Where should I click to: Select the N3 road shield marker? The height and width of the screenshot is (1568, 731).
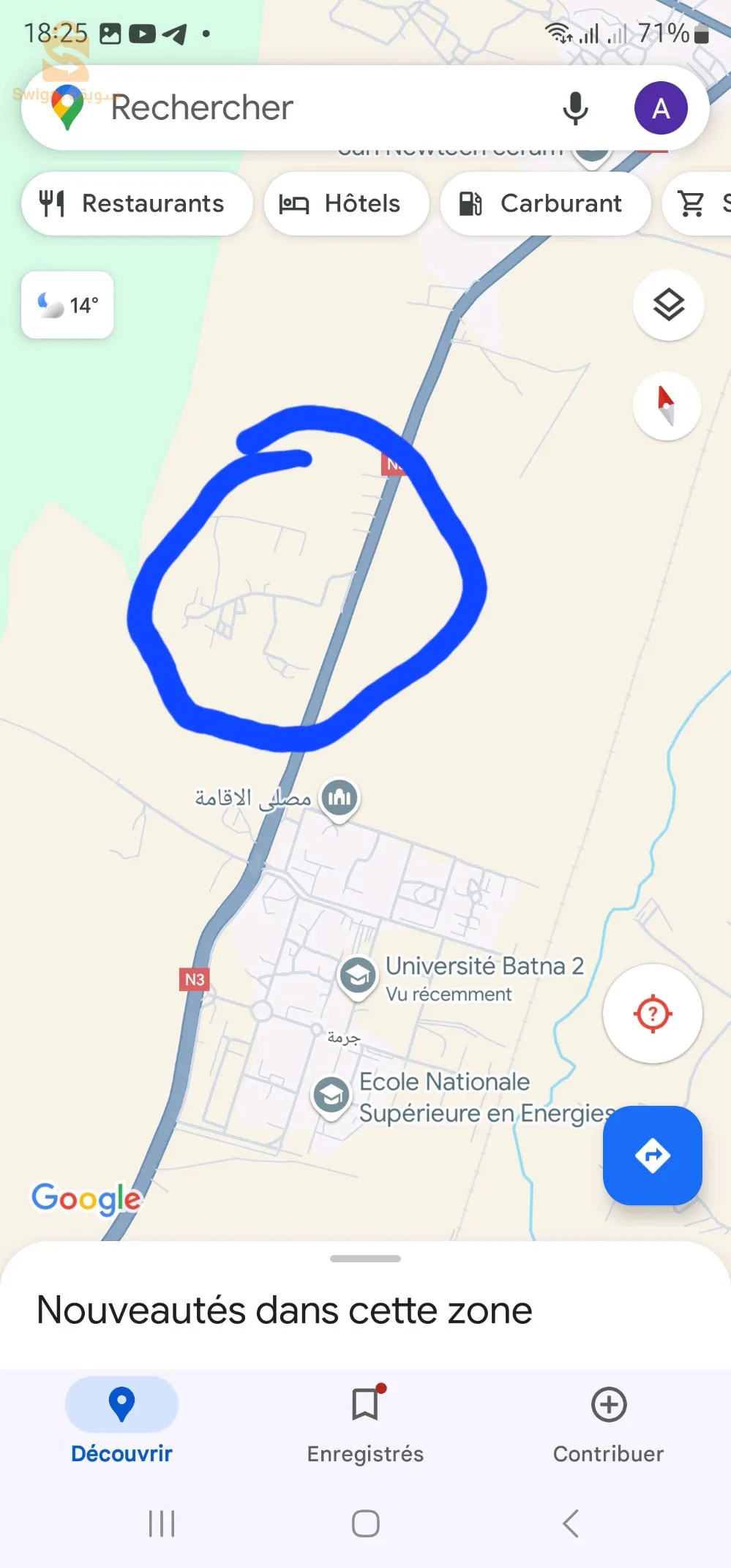click(193, 979)
